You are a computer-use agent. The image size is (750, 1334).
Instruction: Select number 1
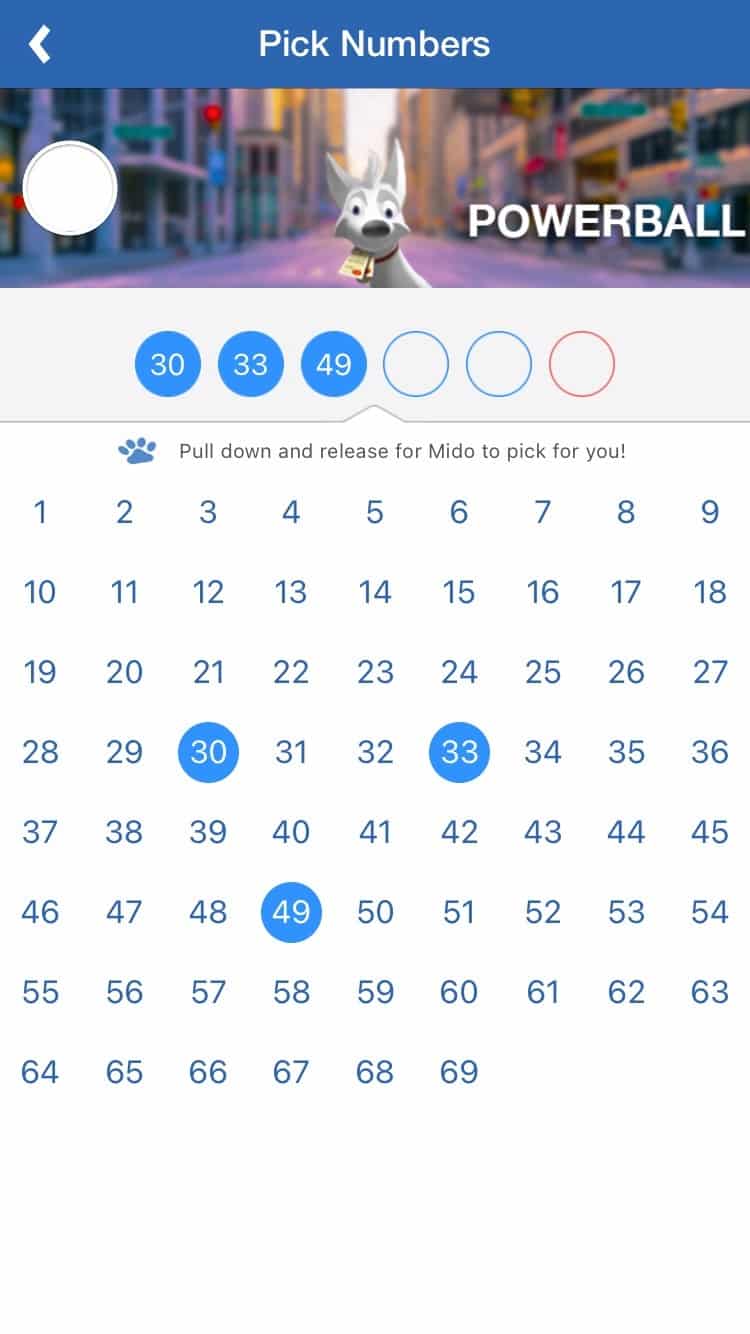(x=40, y=512)
